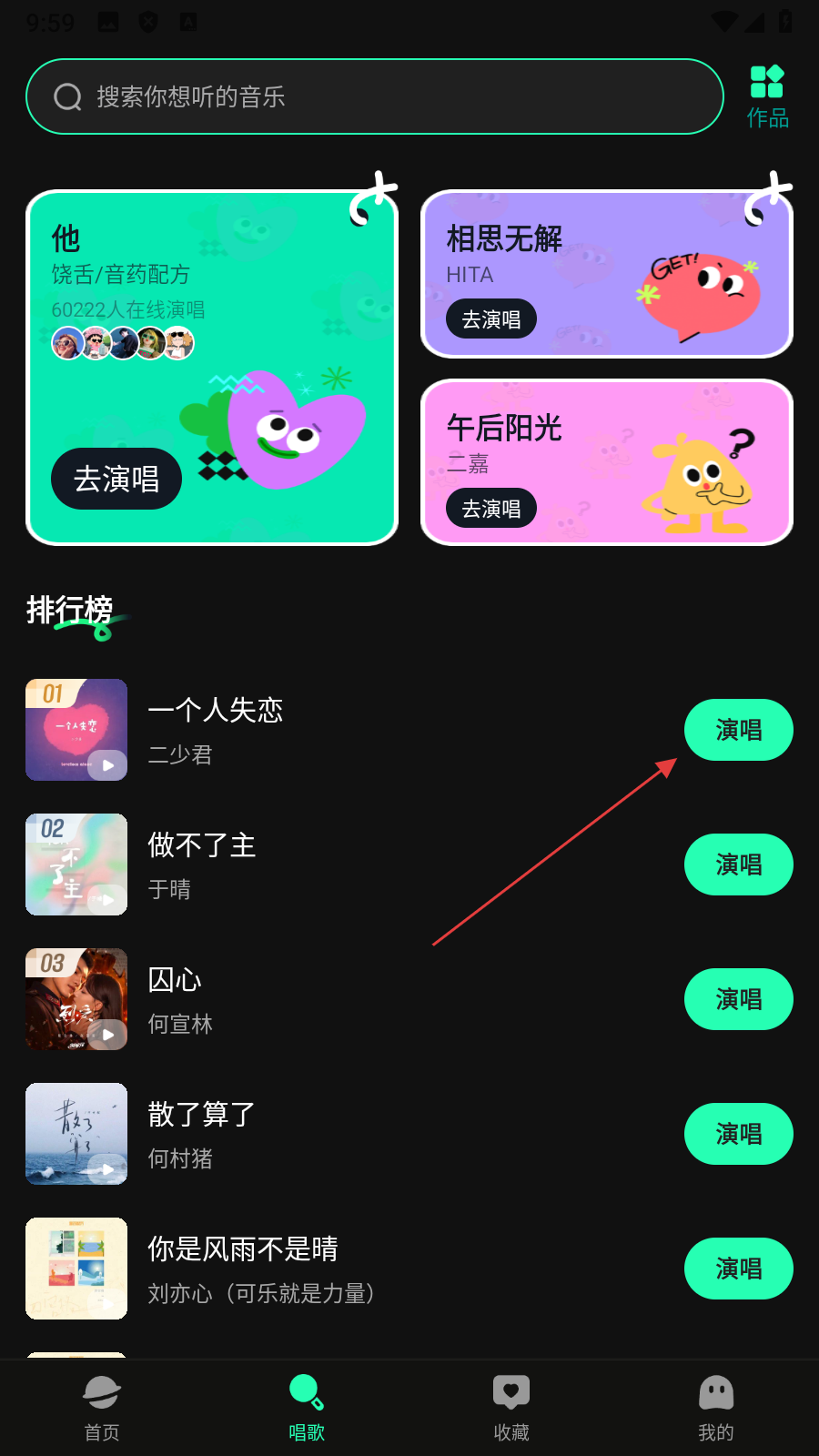This screenshot has width=819, height=1456.
Task: Play the 做不了主 cover preview
Action: pos(108,900)
